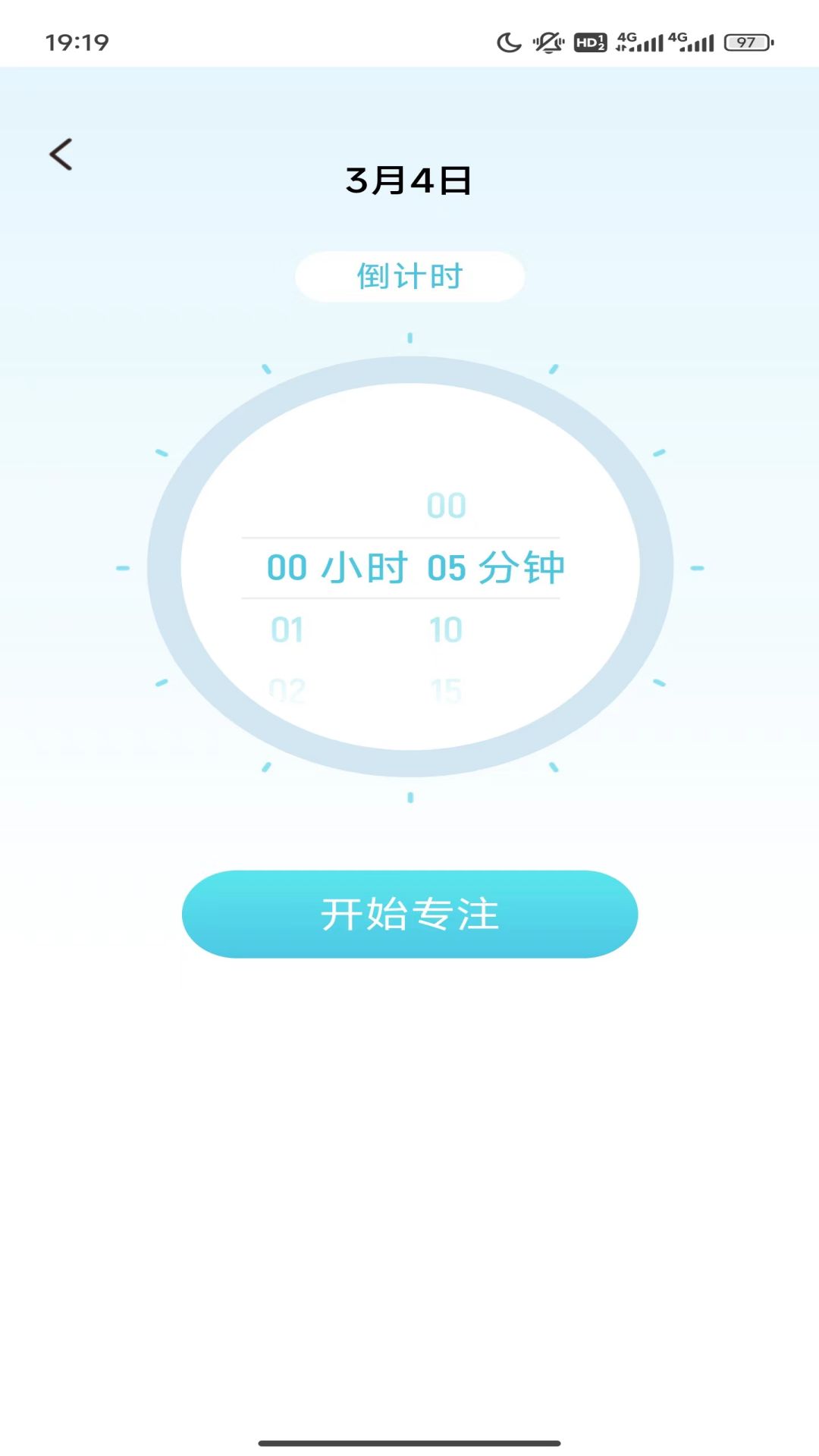Viewport: 819px width, 1456px height.
Task: Select 02 in the hour picker
Action: pyautogui.click(x=288, y=689)
